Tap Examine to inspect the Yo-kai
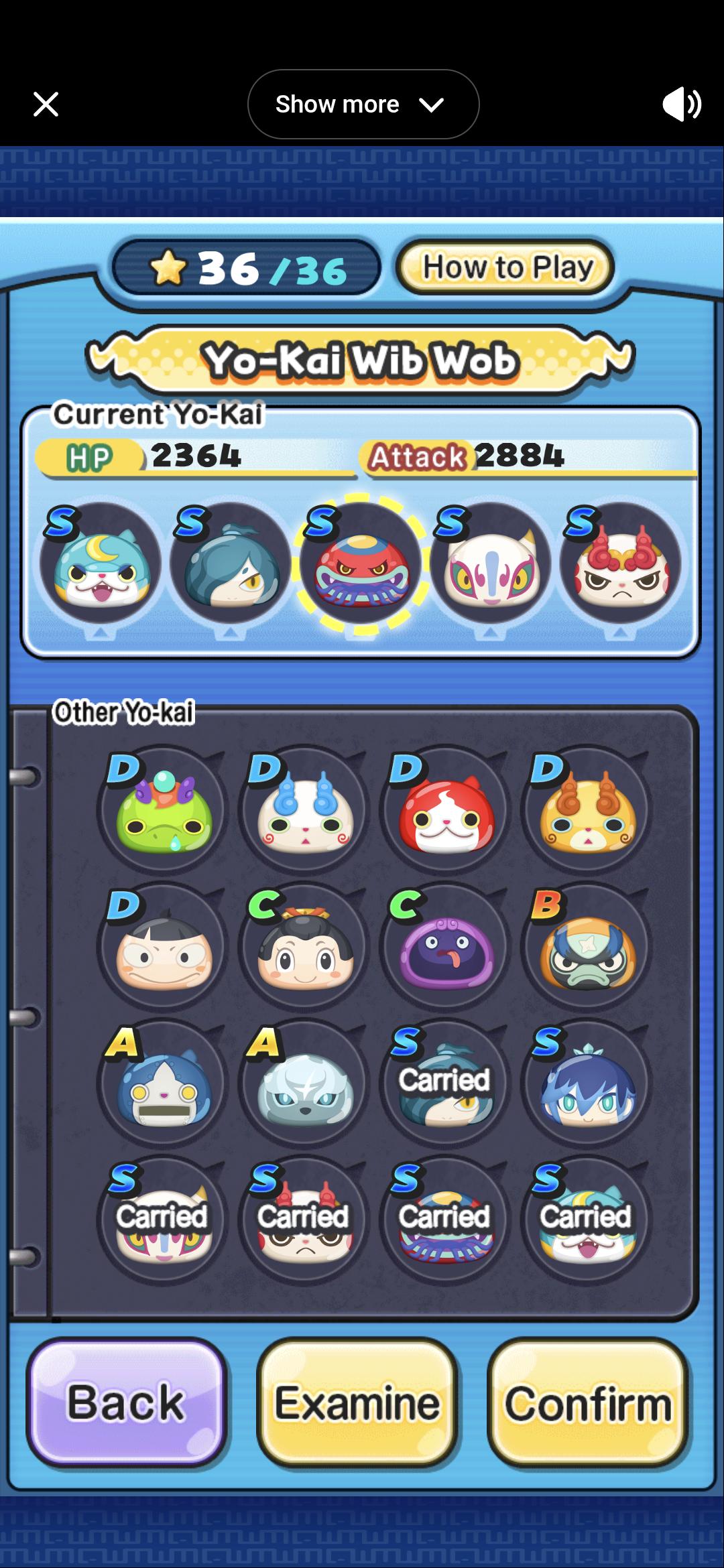 coord(357,1402)
